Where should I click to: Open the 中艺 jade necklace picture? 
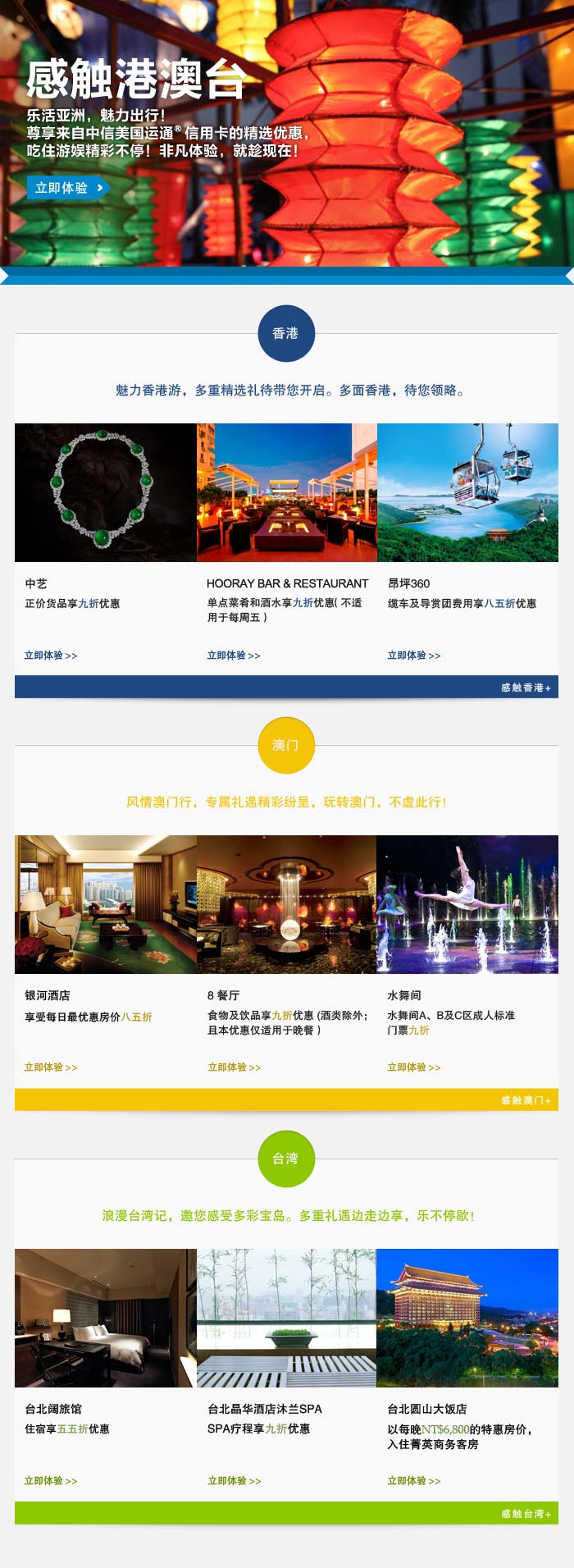pos(106,492)
